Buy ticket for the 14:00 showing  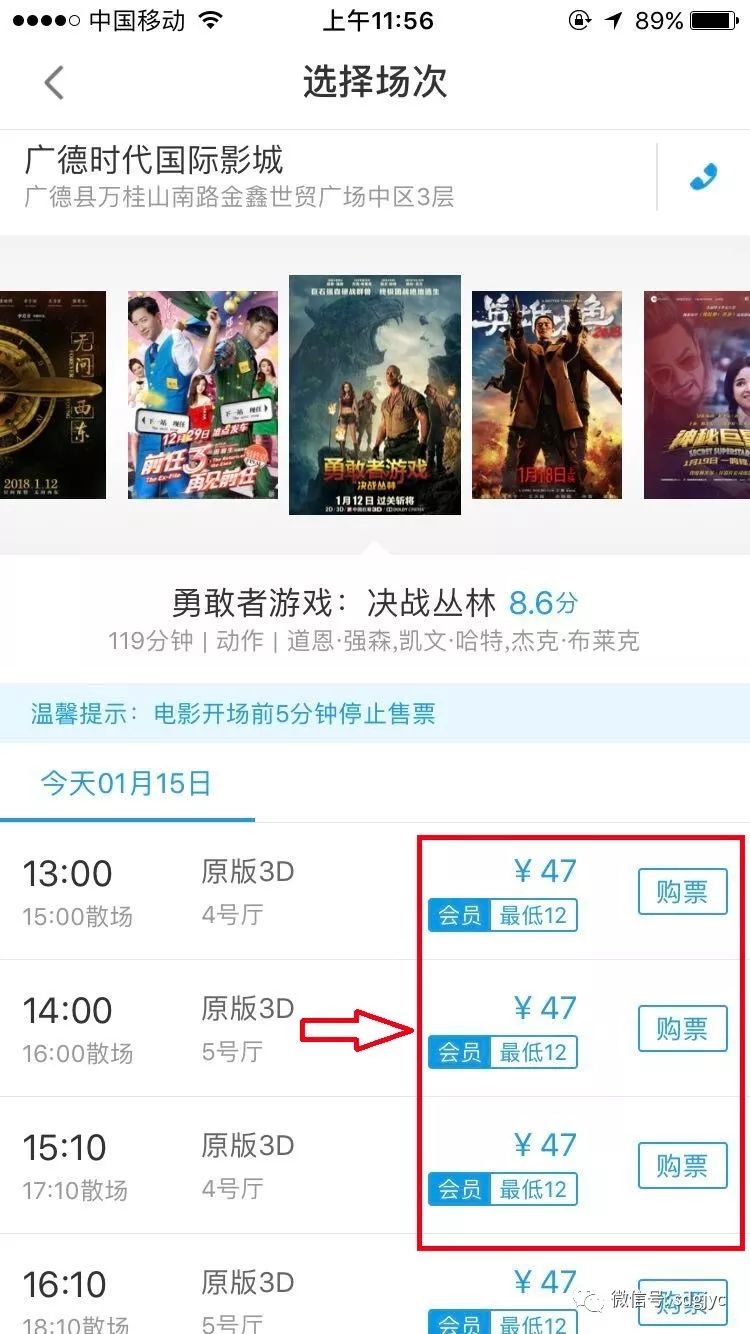point(682,1028)
